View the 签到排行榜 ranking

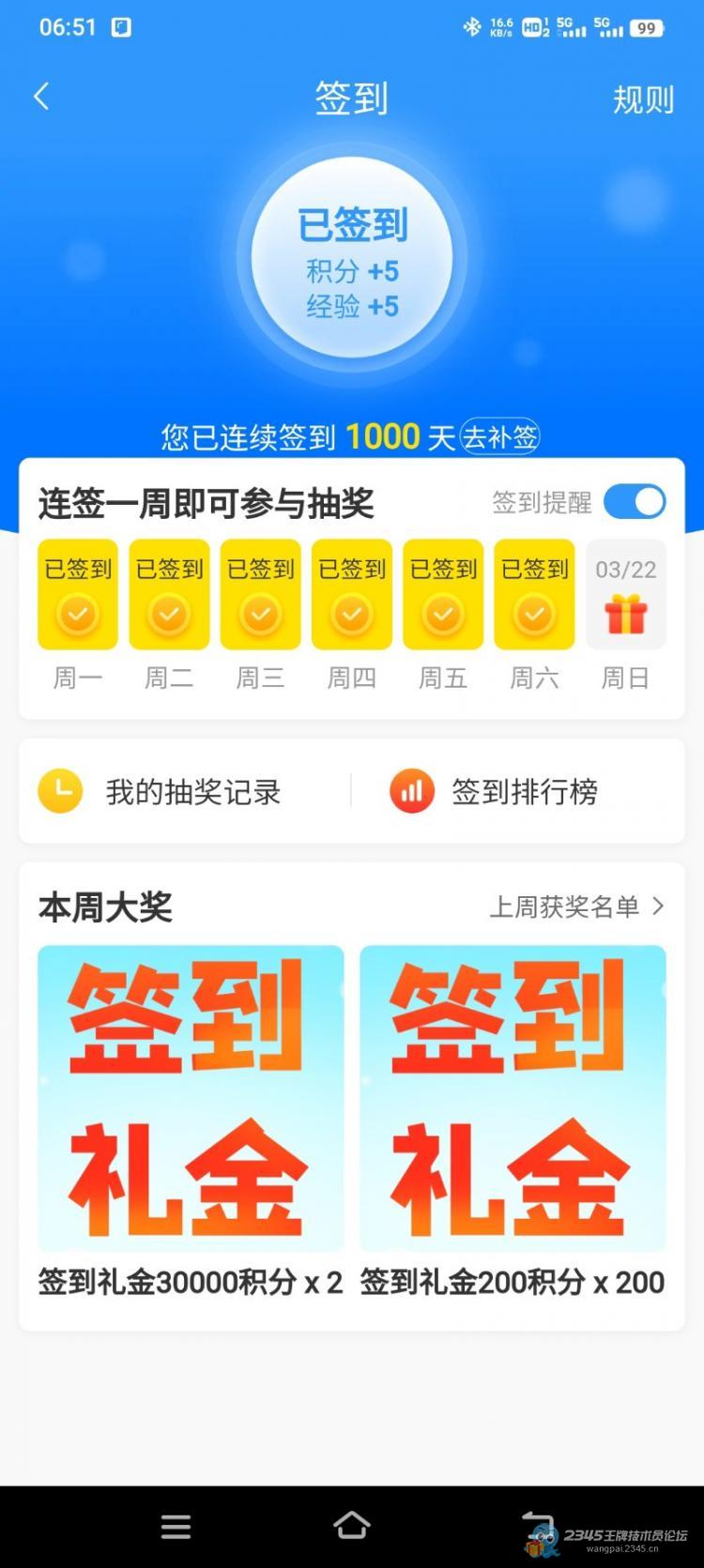point(495,792)
